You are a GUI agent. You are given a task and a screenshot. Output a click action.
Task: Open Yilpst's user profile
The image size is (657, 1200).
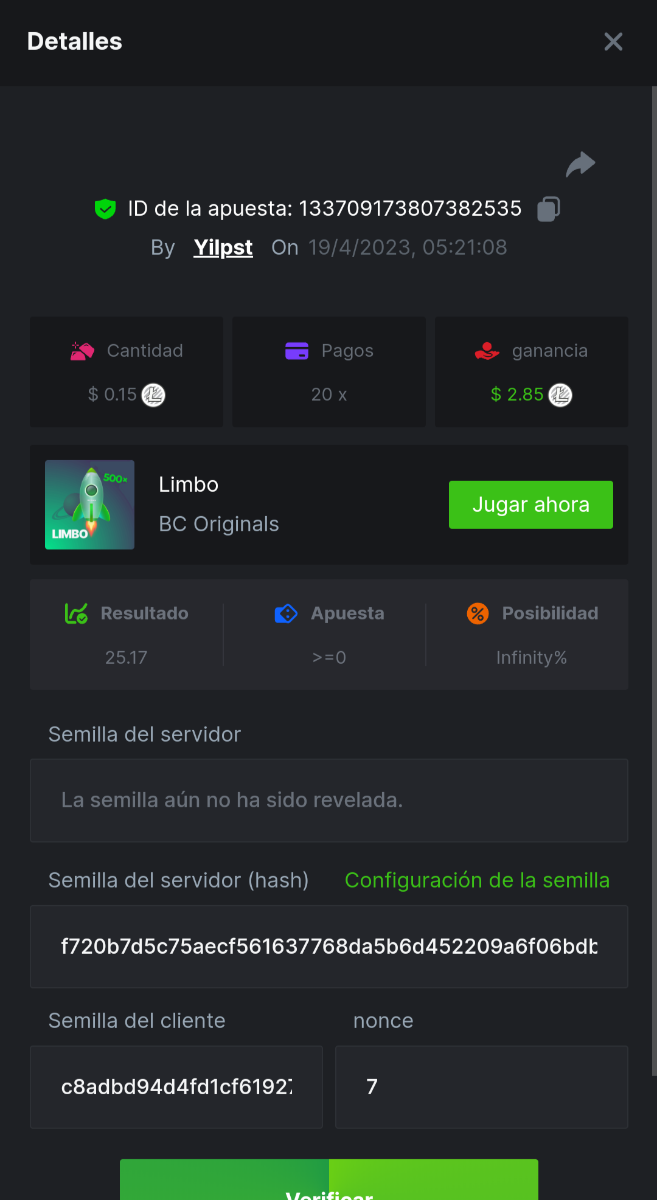coord(223,247)
